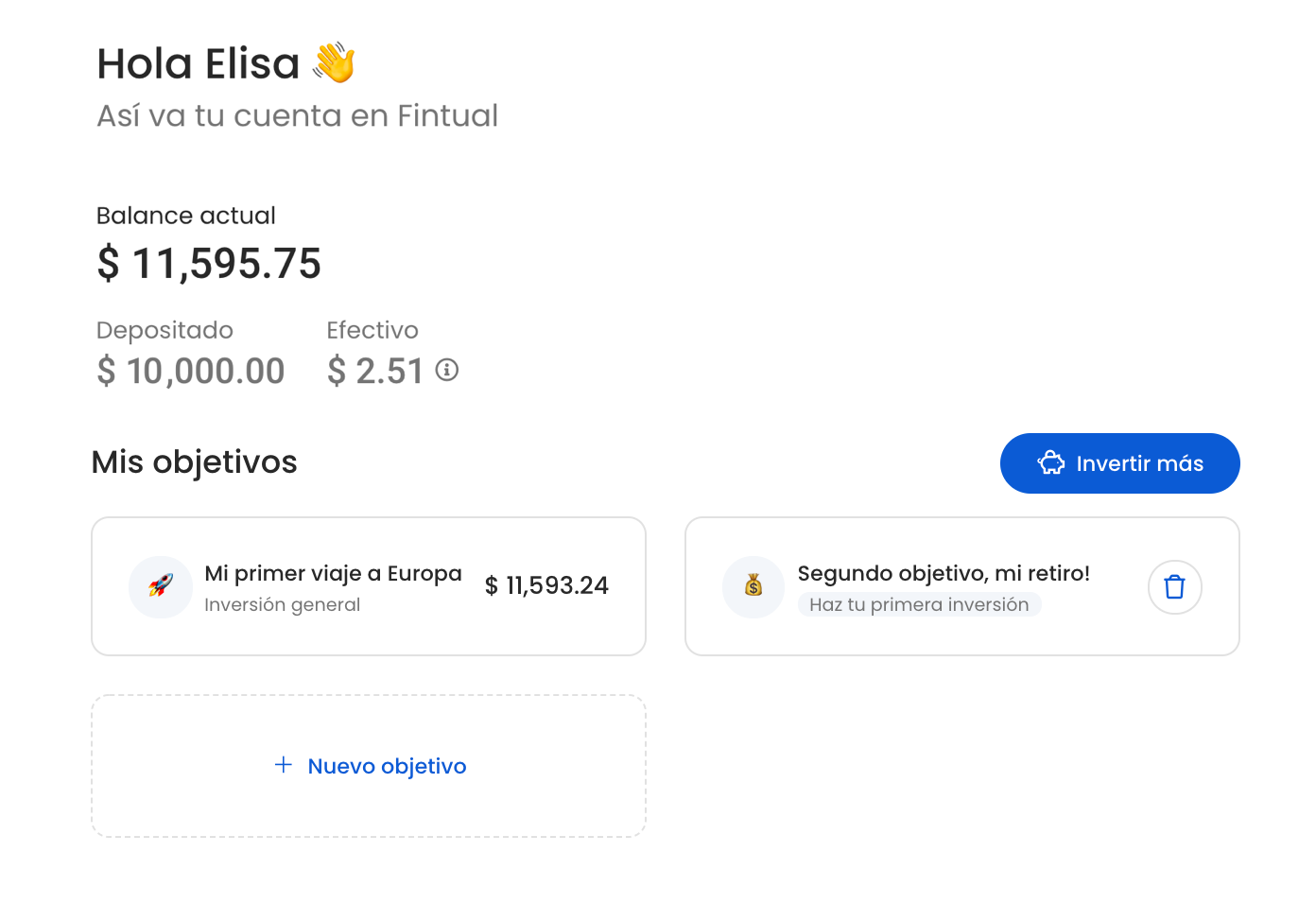Image resolution: width=1316 pixels, height=905 pixels.
Task: Tap the Invertir más button
Action: click(1119, 463)
